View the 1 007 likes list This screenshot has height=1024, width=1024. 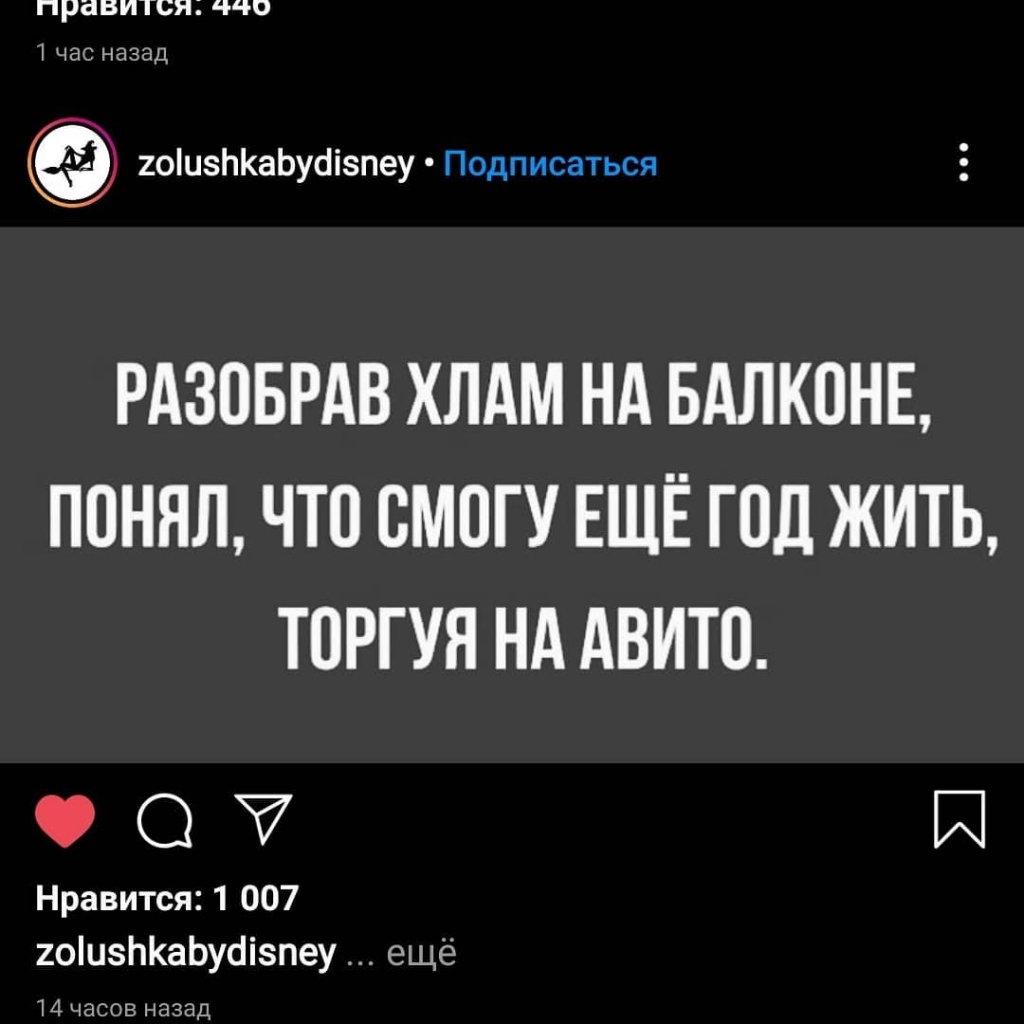(x=167, y=898)
